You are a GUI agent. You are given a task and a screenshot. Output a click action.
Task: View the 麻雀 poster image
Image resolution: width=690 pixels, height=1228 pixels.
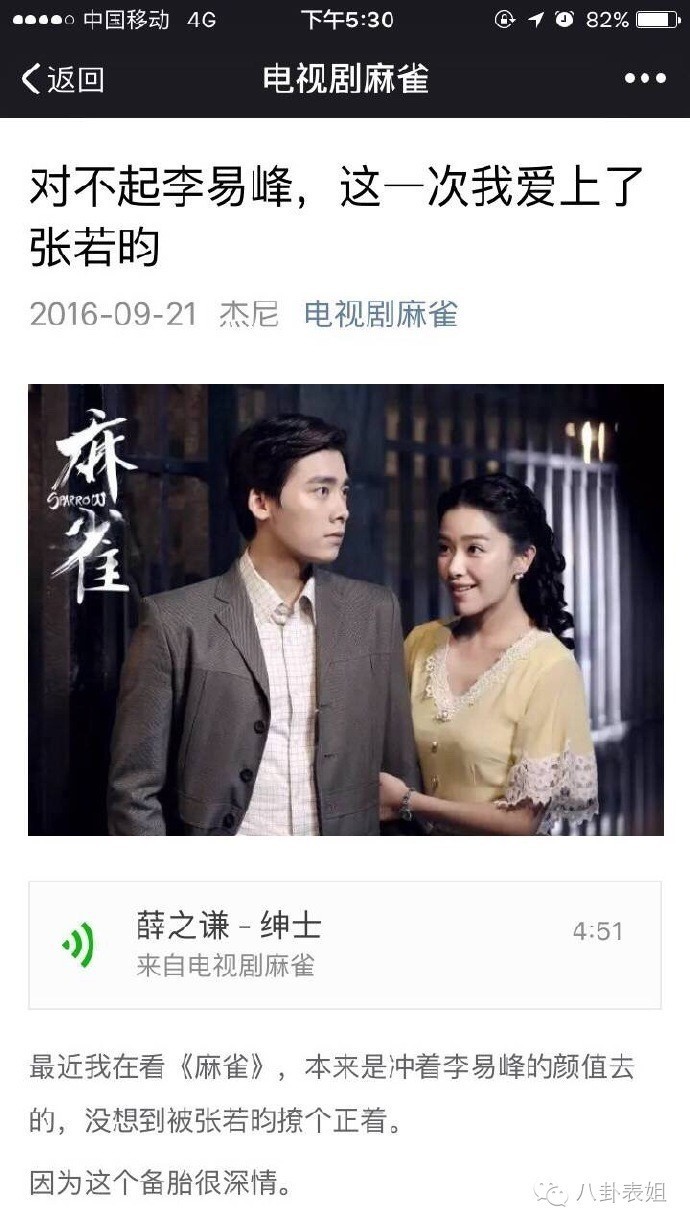click(x=345, y=609)
